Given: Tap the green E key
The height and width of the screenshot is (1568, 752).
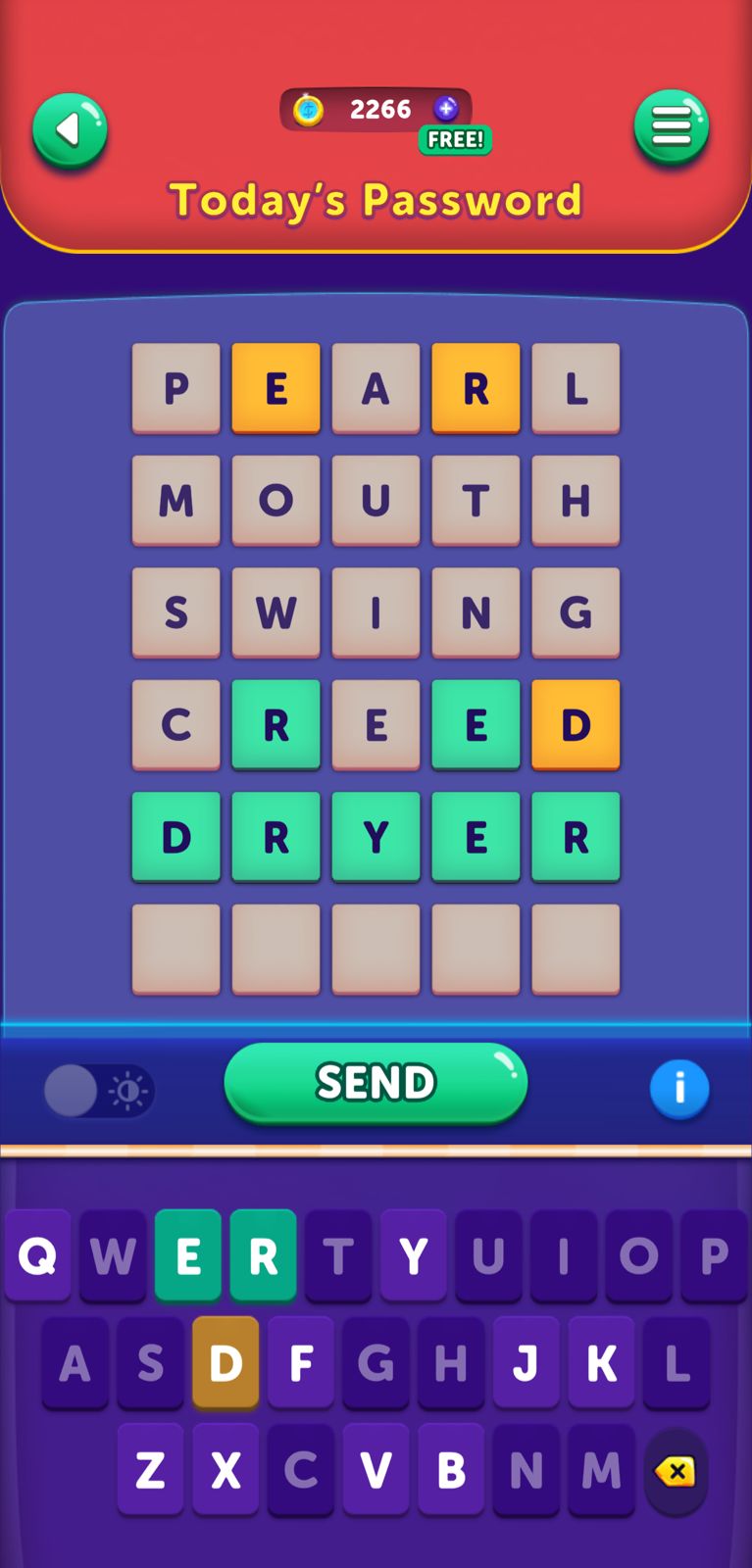Looking at the screenshot, I should [188, 1255].
